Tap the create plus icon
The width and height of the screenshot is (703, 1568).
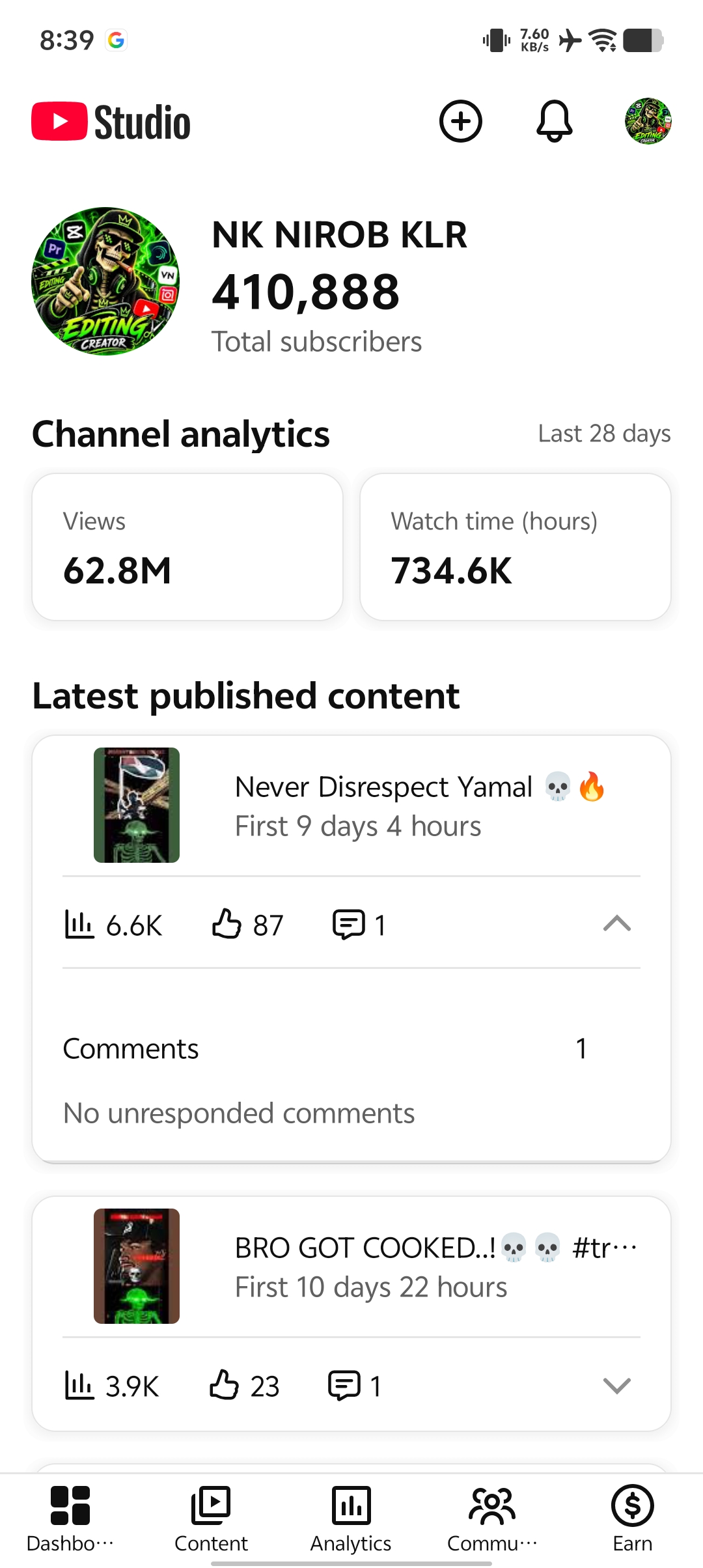(x=460, y=121)
